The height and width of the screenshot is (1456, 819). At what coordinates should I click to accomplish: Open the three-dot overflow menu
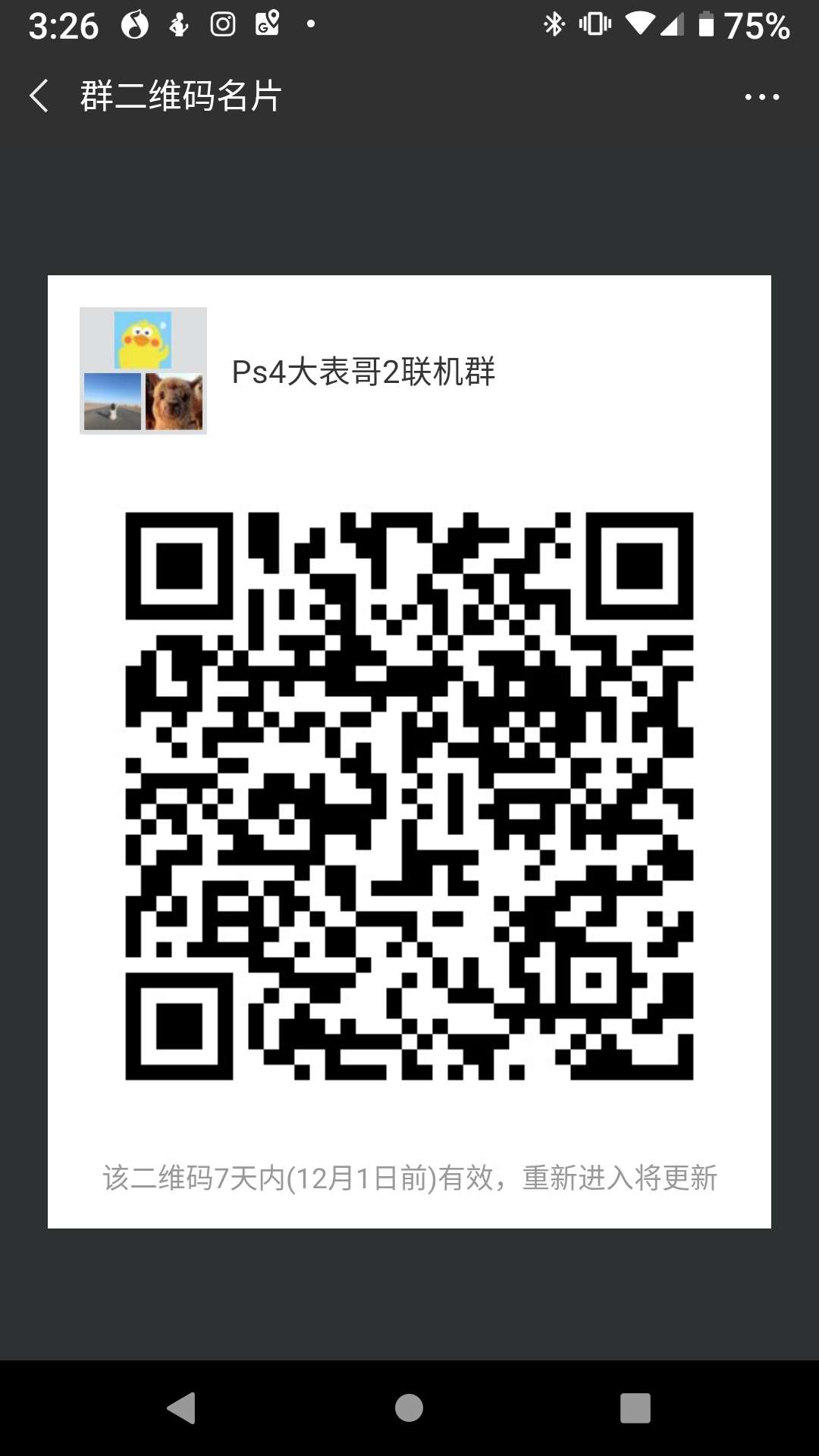[x=761, y=97]
